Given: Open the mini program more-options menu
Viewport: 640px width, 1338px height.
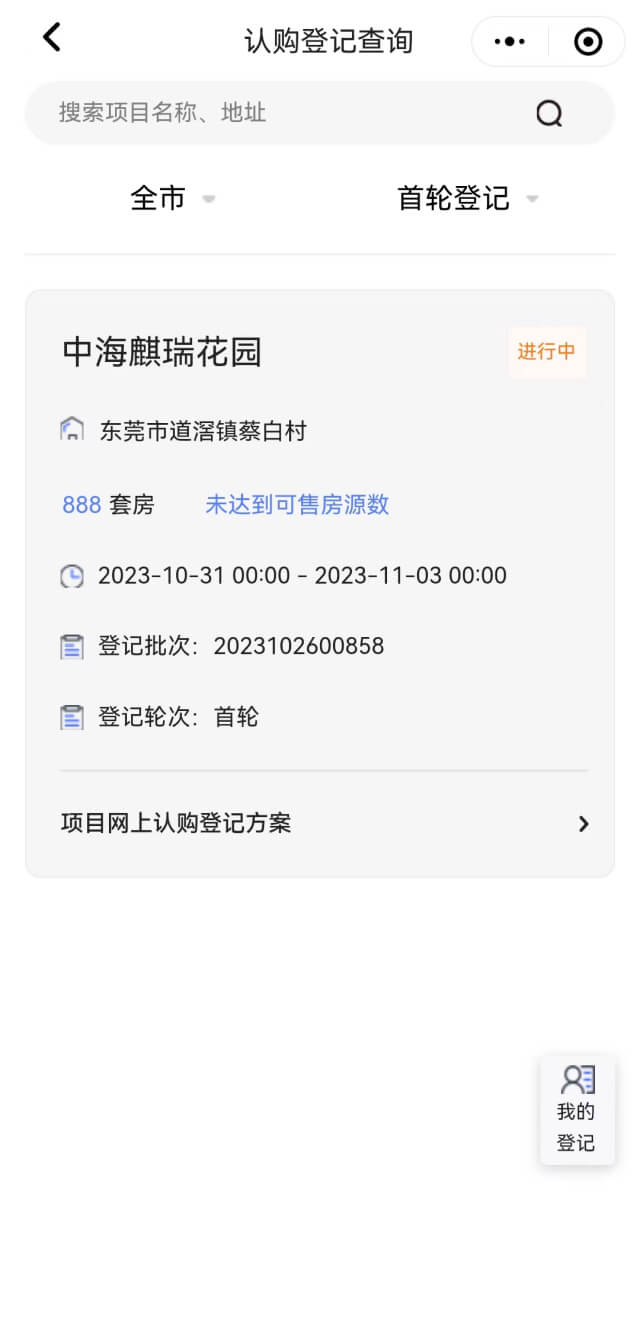Looking at the screenshot, I should pyautogui.click(x=510, y=41).
